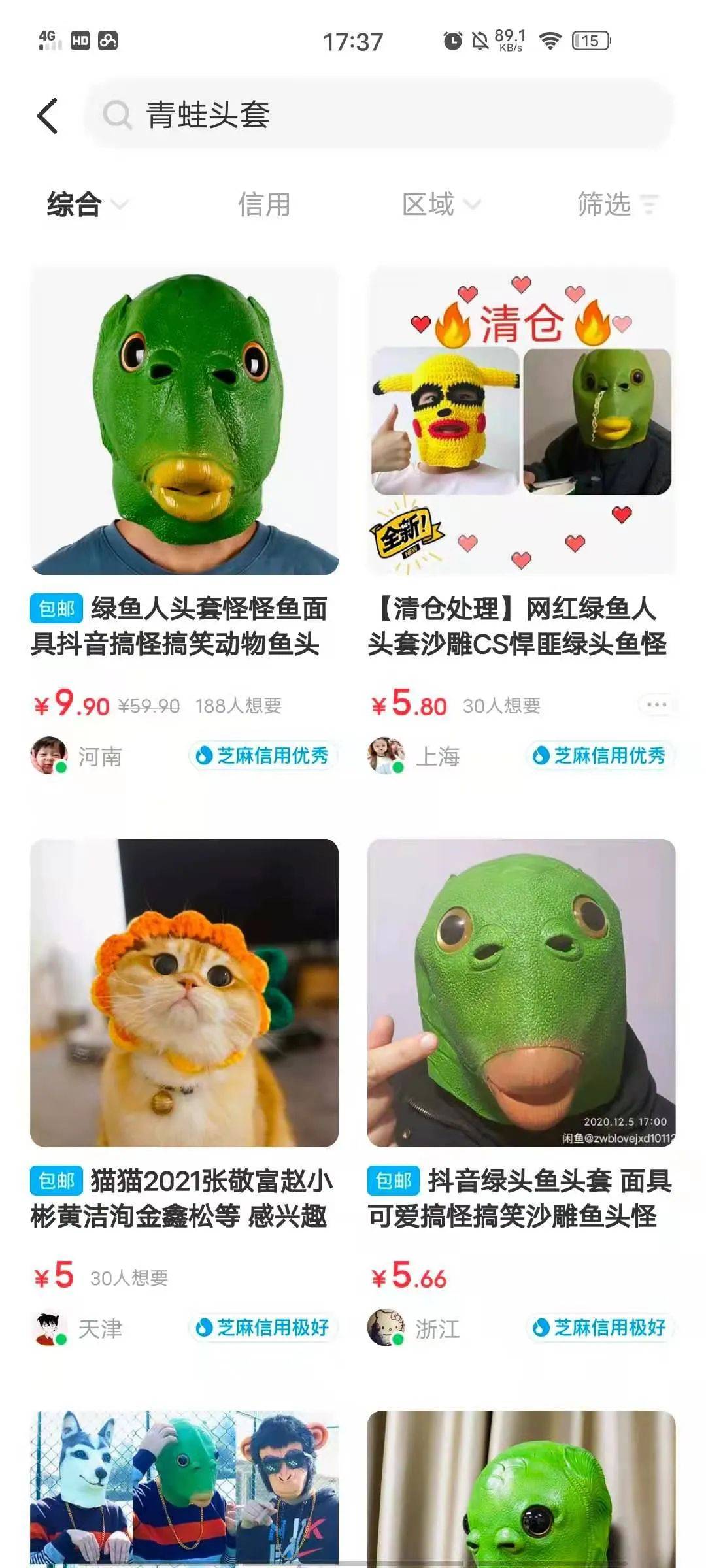Open the 抖音绿头鱼头套 listing for ¥5.66
Viewport: 706px width, 1568px height.
point(521,993)
